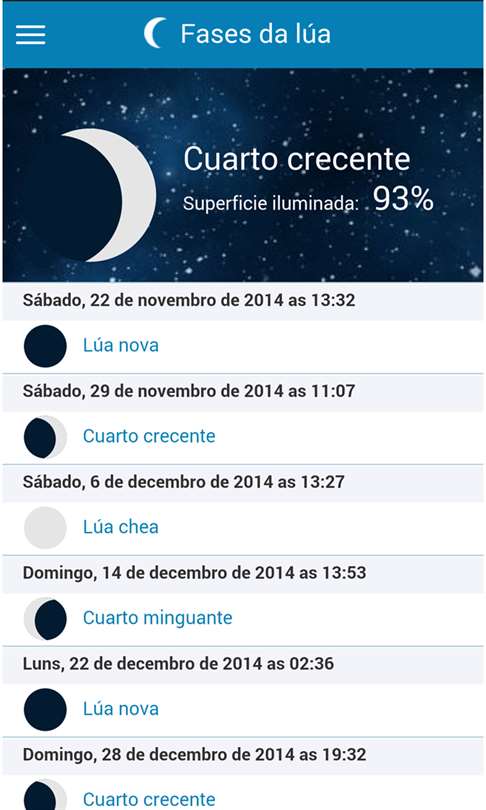
Task: Select Lúa nova of 22 December
Action: click(243, 710)
